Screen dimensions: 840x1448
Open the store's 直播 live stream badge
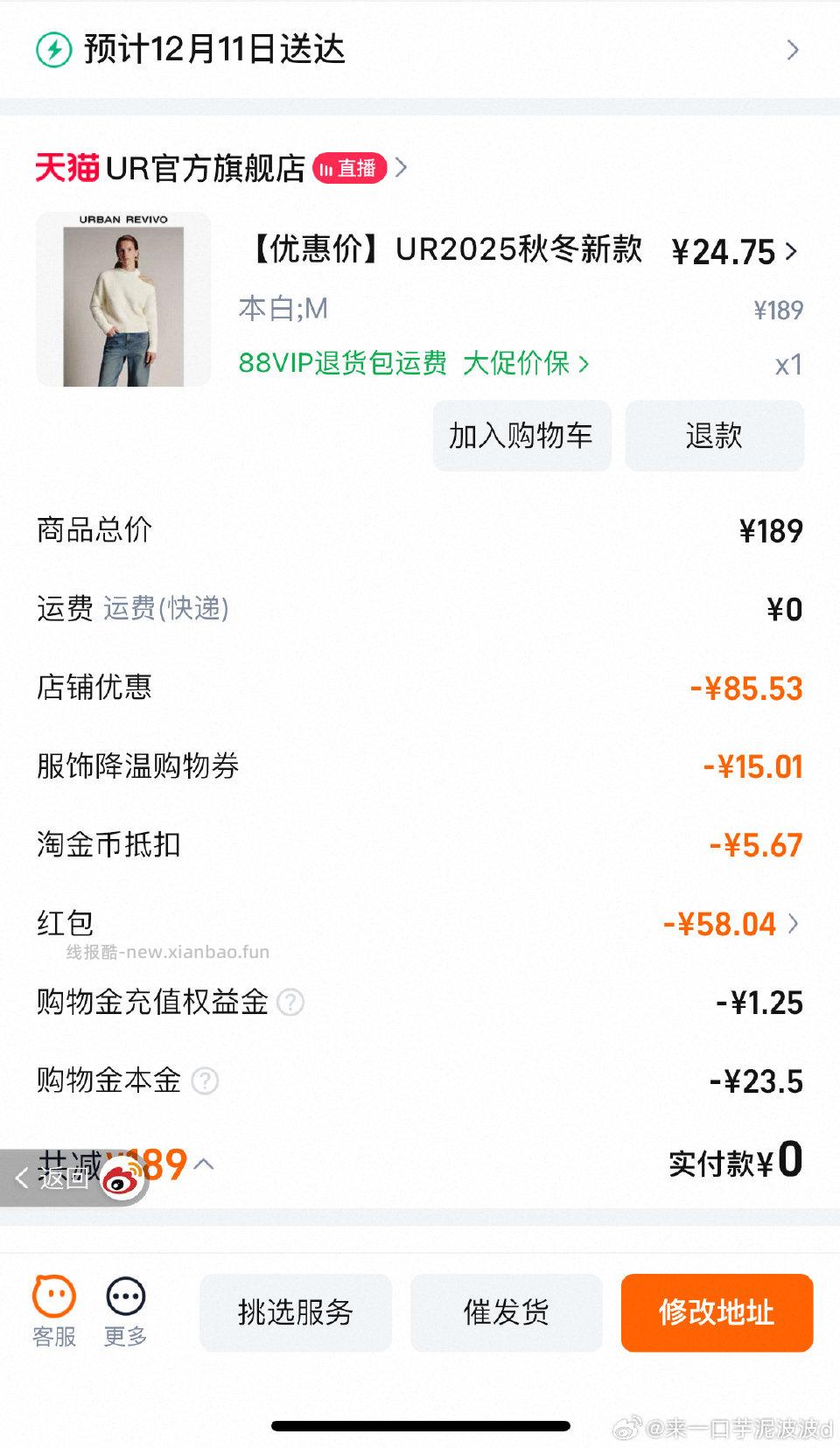(x=350, y=168)
